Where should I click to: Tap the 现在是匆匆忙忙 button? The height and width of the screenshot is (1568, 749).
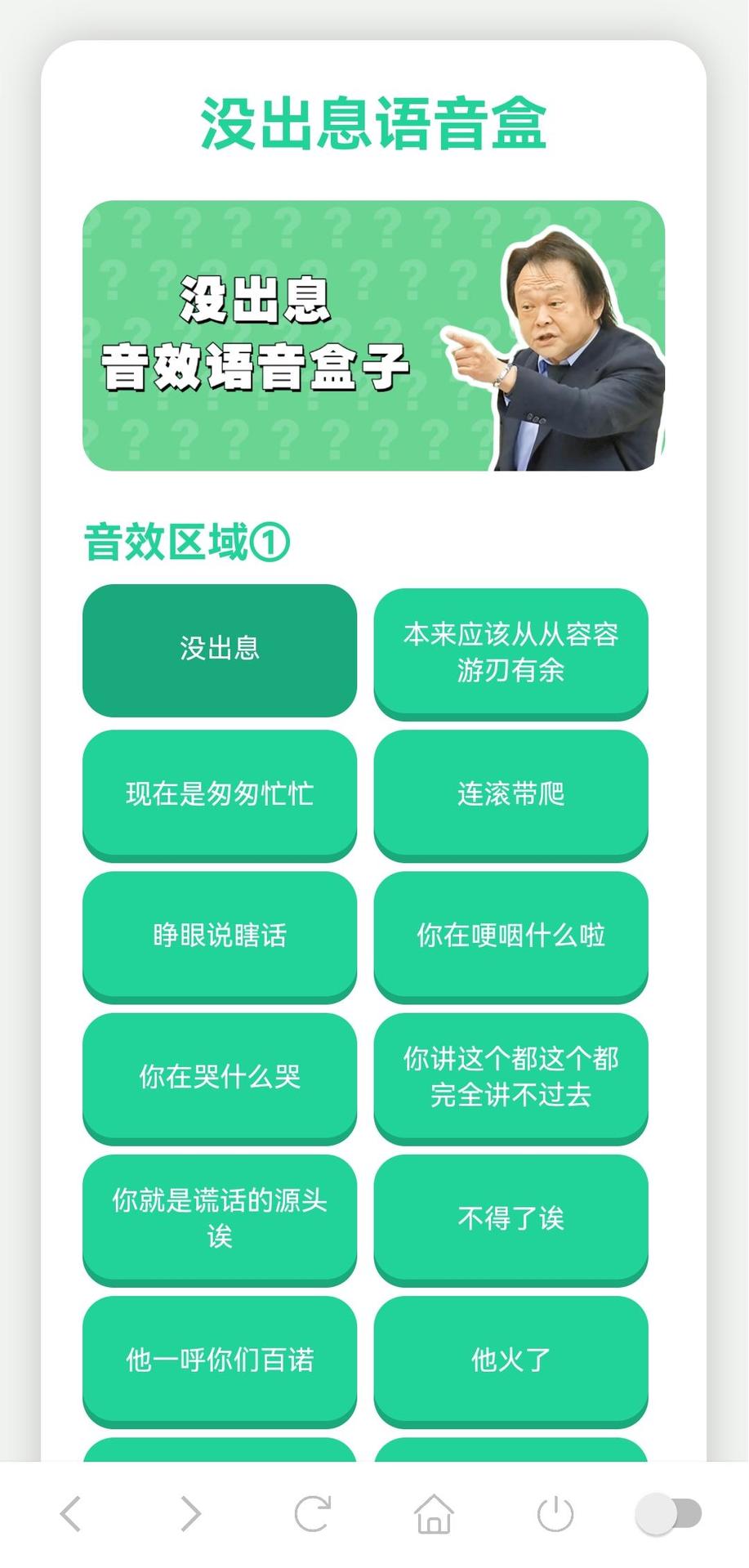click(x=219, y=793)
